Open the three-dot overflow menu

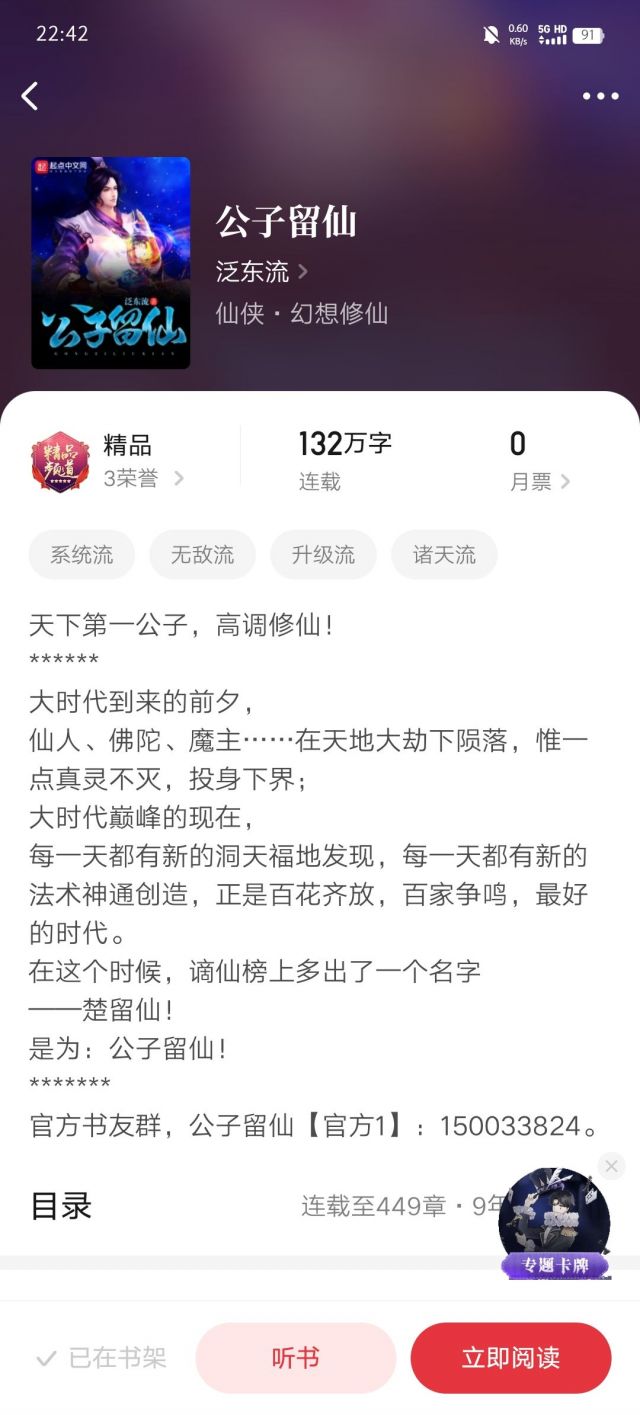pos(600,96)
